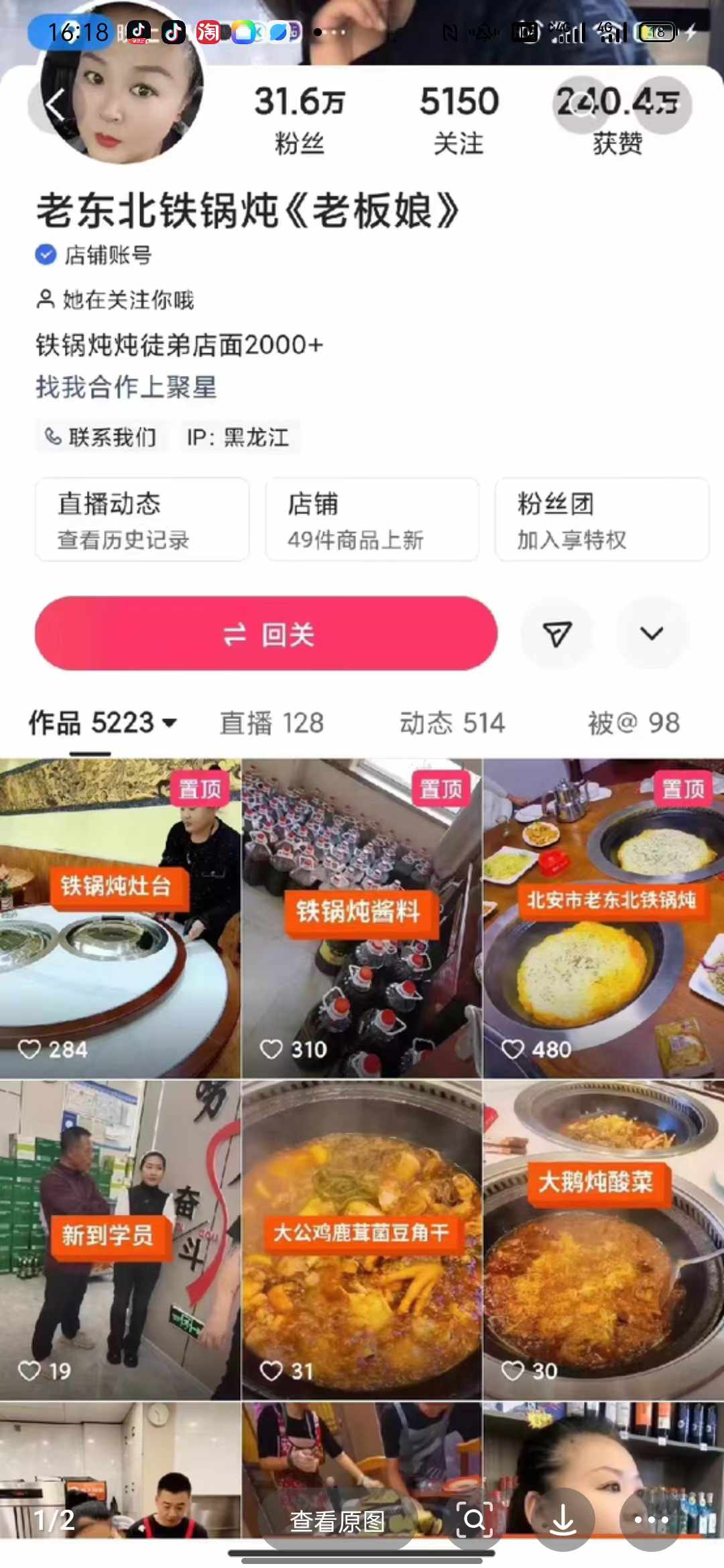Open the phone icon beside 联系我们
The height and width of the screenshot is (1568, 724).
[x=54, y=437]
